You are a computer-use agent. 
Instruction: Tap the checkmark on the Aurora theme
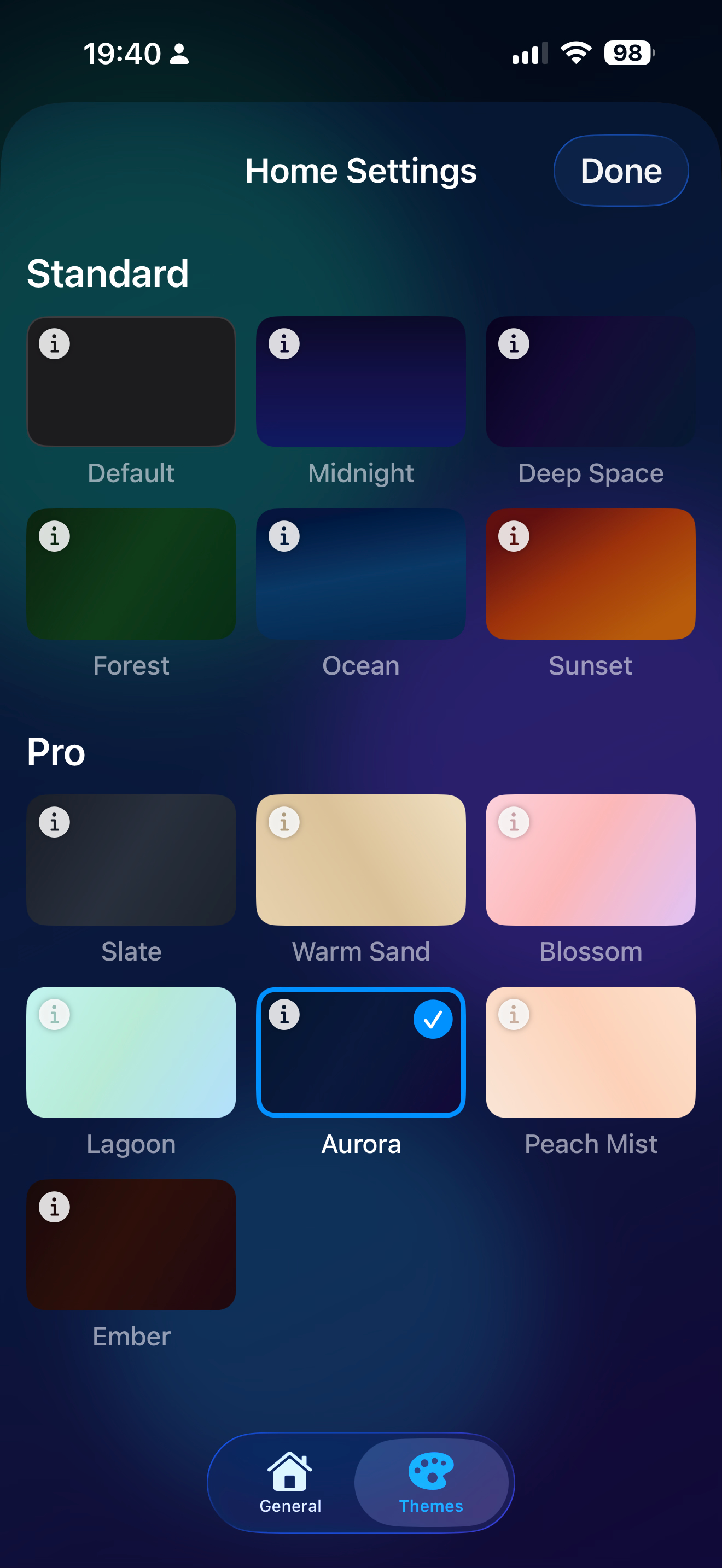[432, 1019]
